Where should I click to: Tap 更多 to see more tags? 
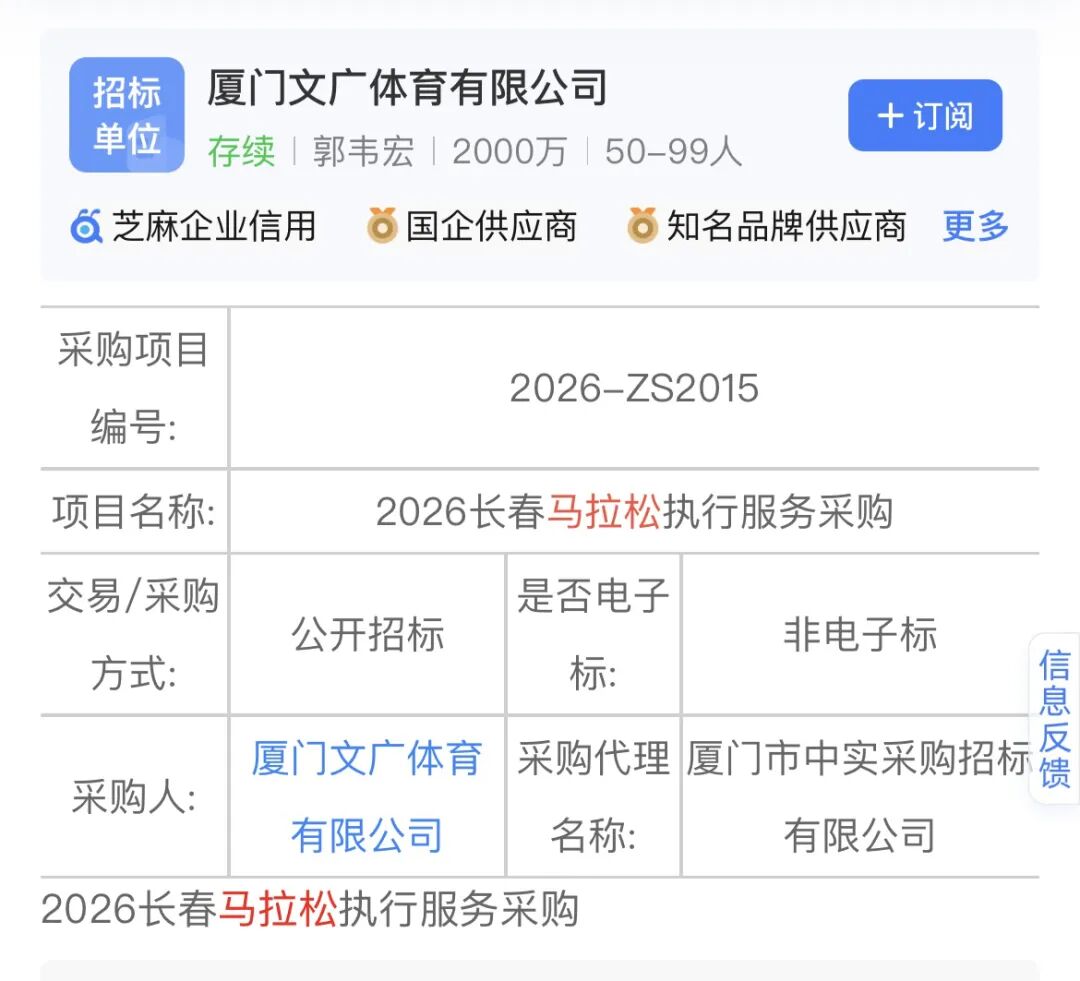975,226
